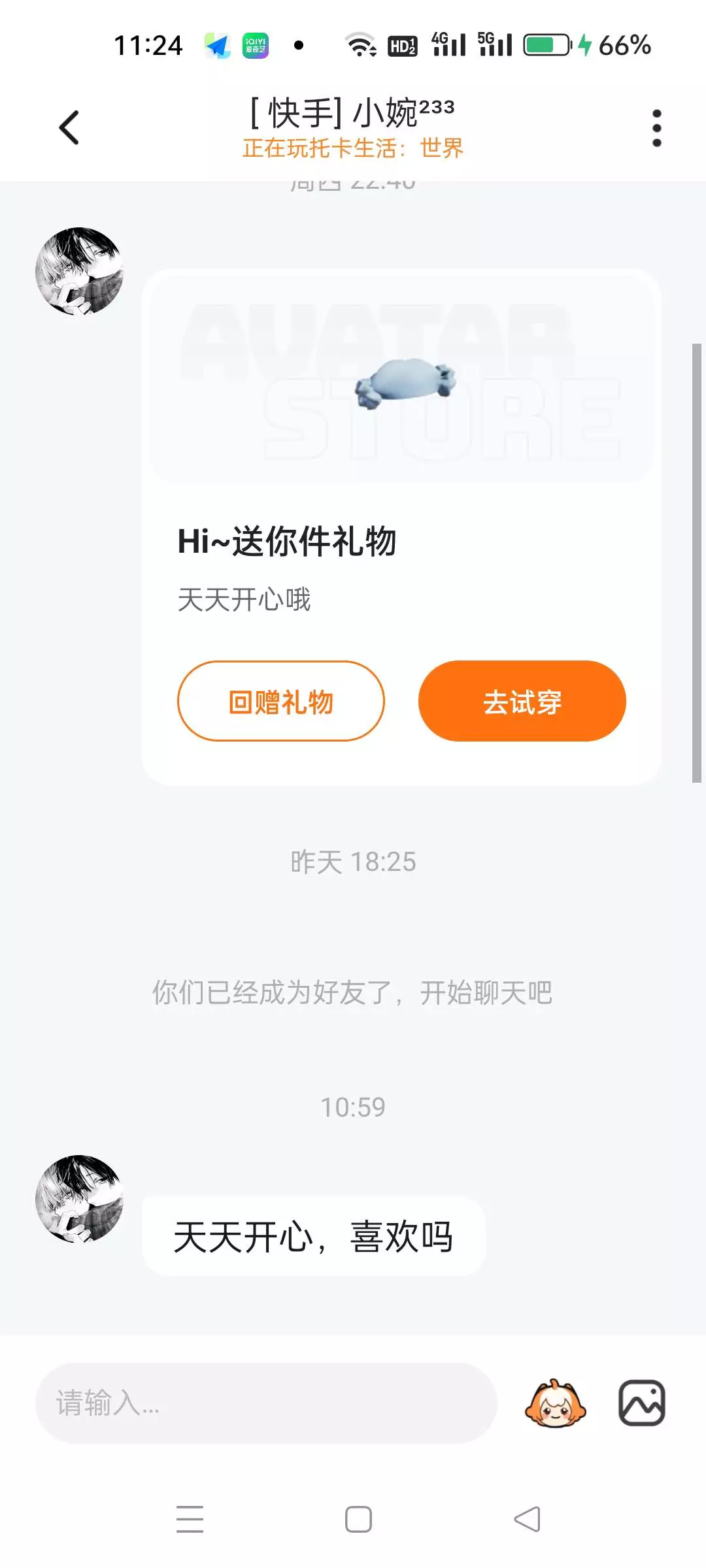Open the three-dot overflow menu
706x1568 pixels.
(656, 128)
